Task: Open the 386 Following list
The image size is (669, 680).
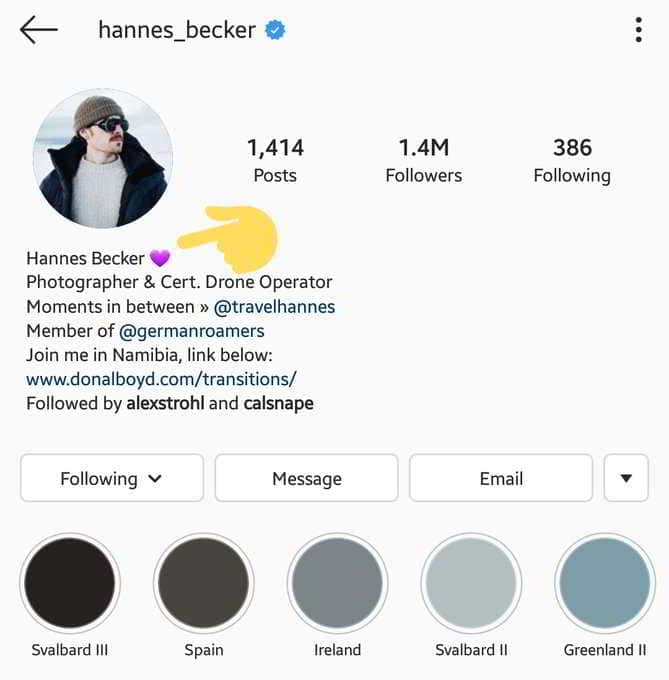Action: point(572,160)
